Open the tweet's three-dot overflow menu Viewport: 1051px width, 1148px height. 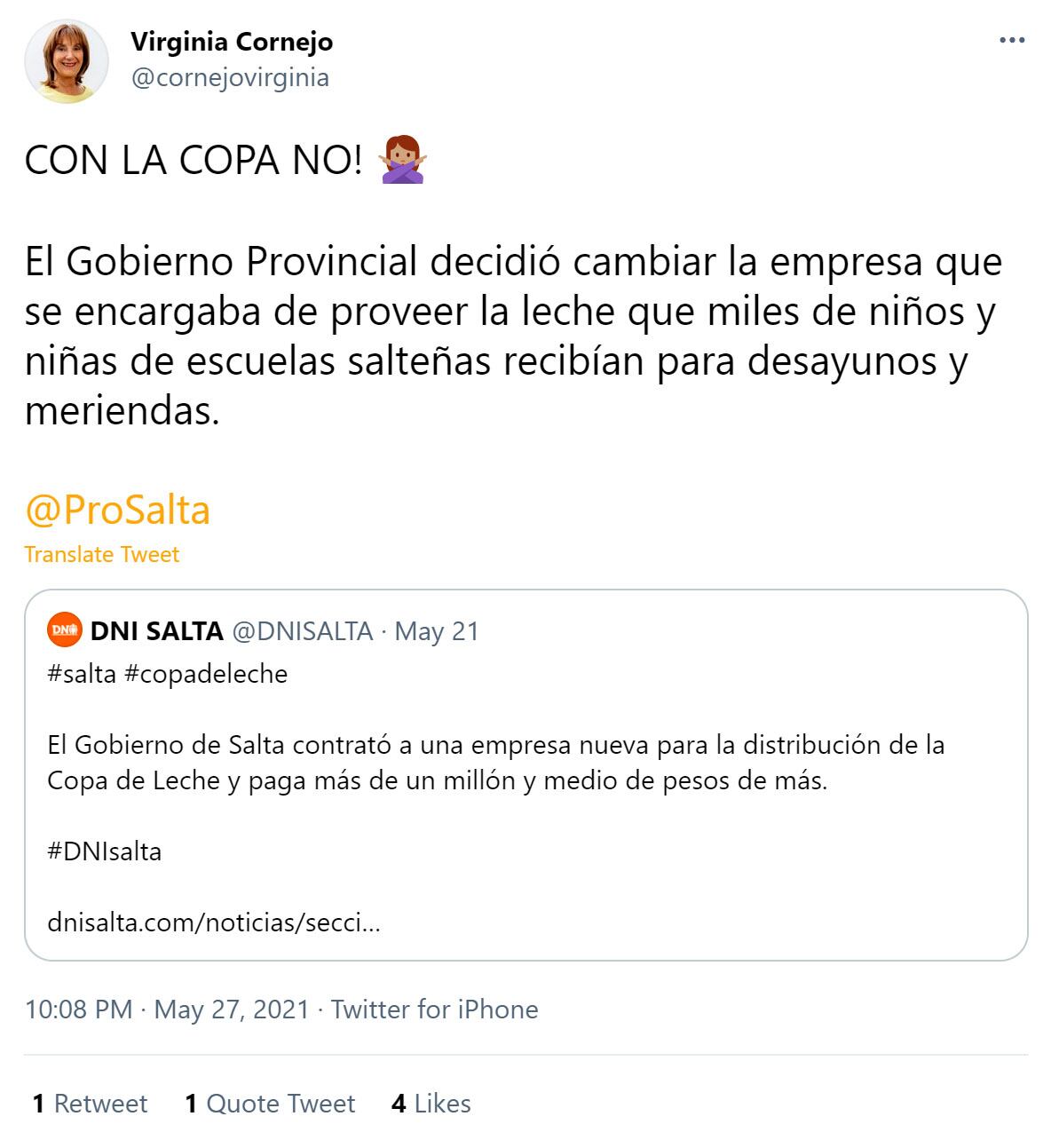pyautogui.click(x=1011, y=42)
